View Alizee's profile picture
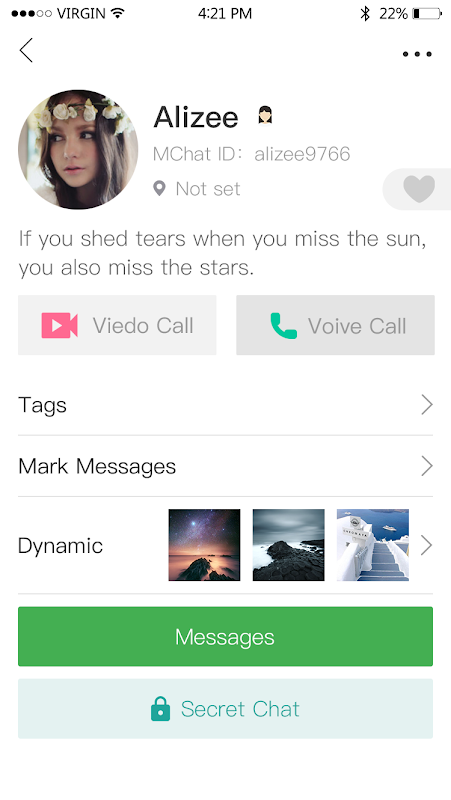The width and height of the screenshot is (451, 800). click(x=78, y=149)
